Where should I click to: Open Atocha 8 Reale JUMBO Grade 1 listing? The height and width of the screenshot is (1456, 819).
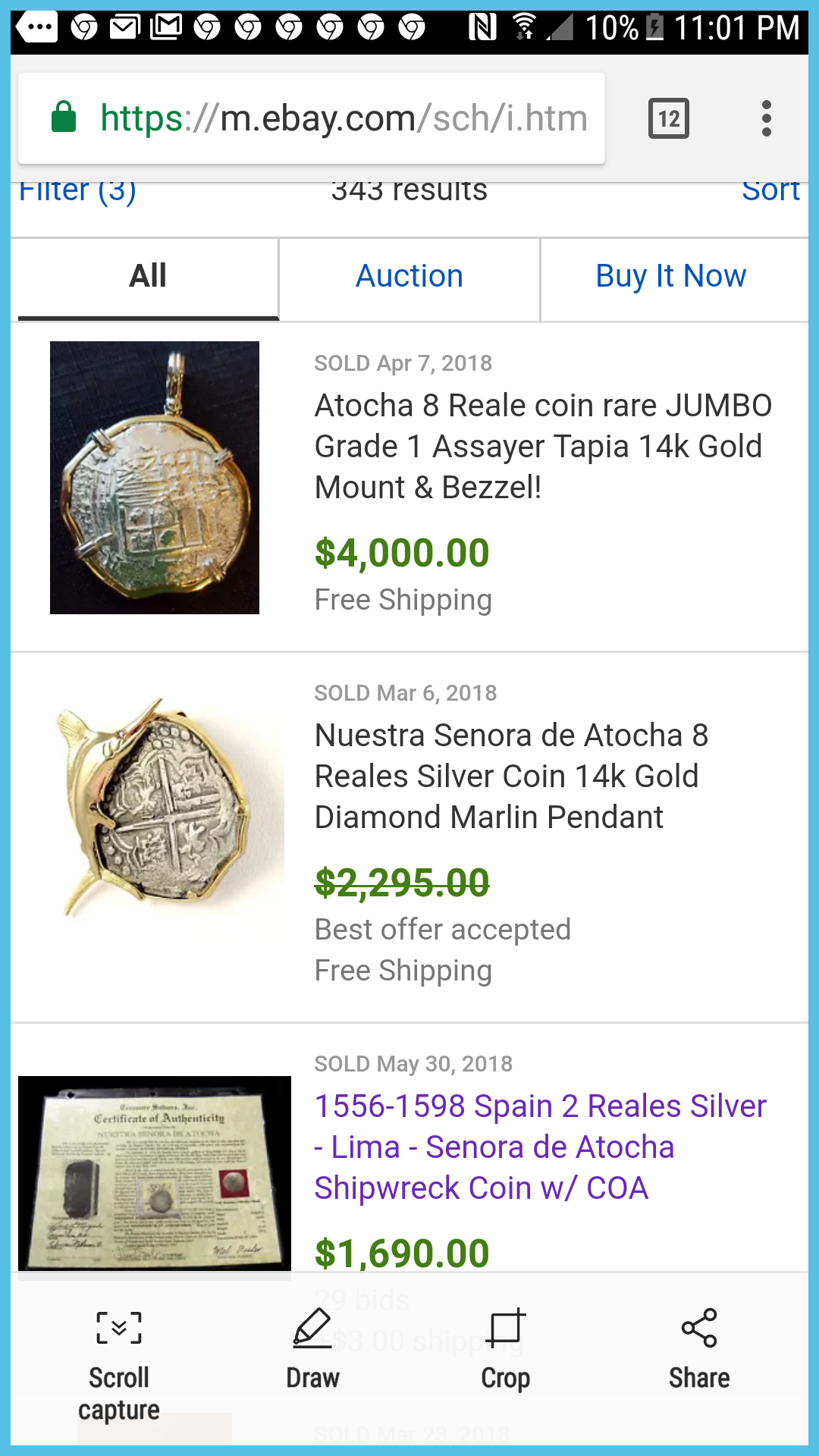pyautogui.click(x=542, y=446)
